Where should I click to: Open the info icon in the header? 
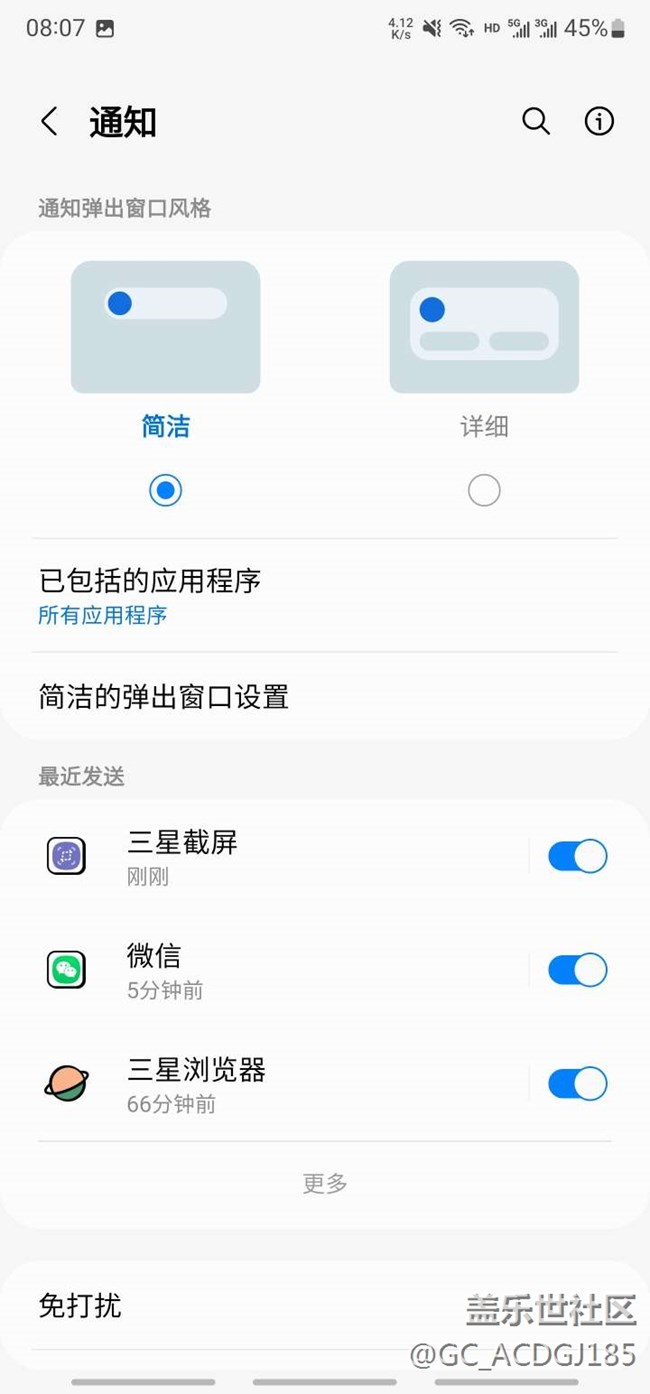coord(599,122)
